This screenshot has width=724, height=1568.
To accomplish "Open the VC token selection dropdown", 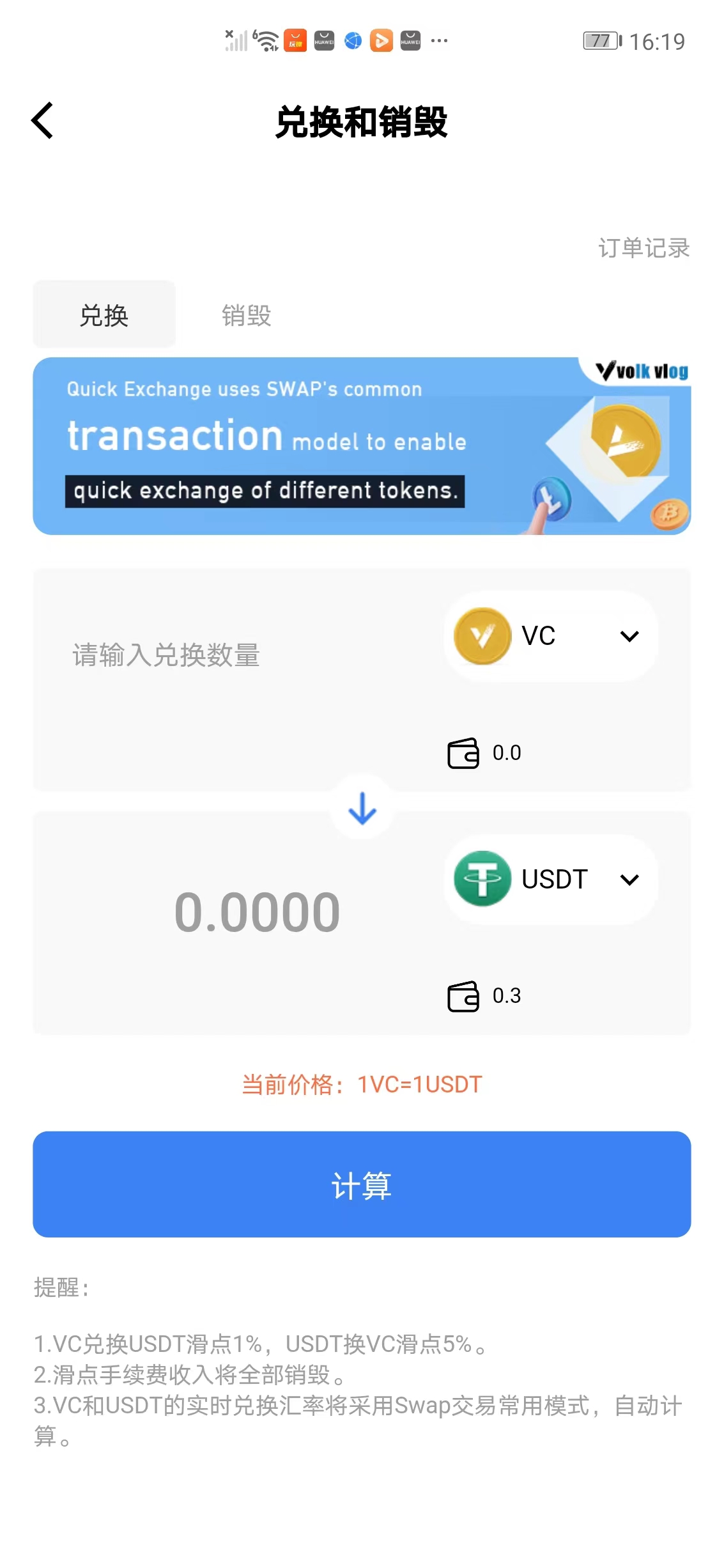I will tap(629, 636).
